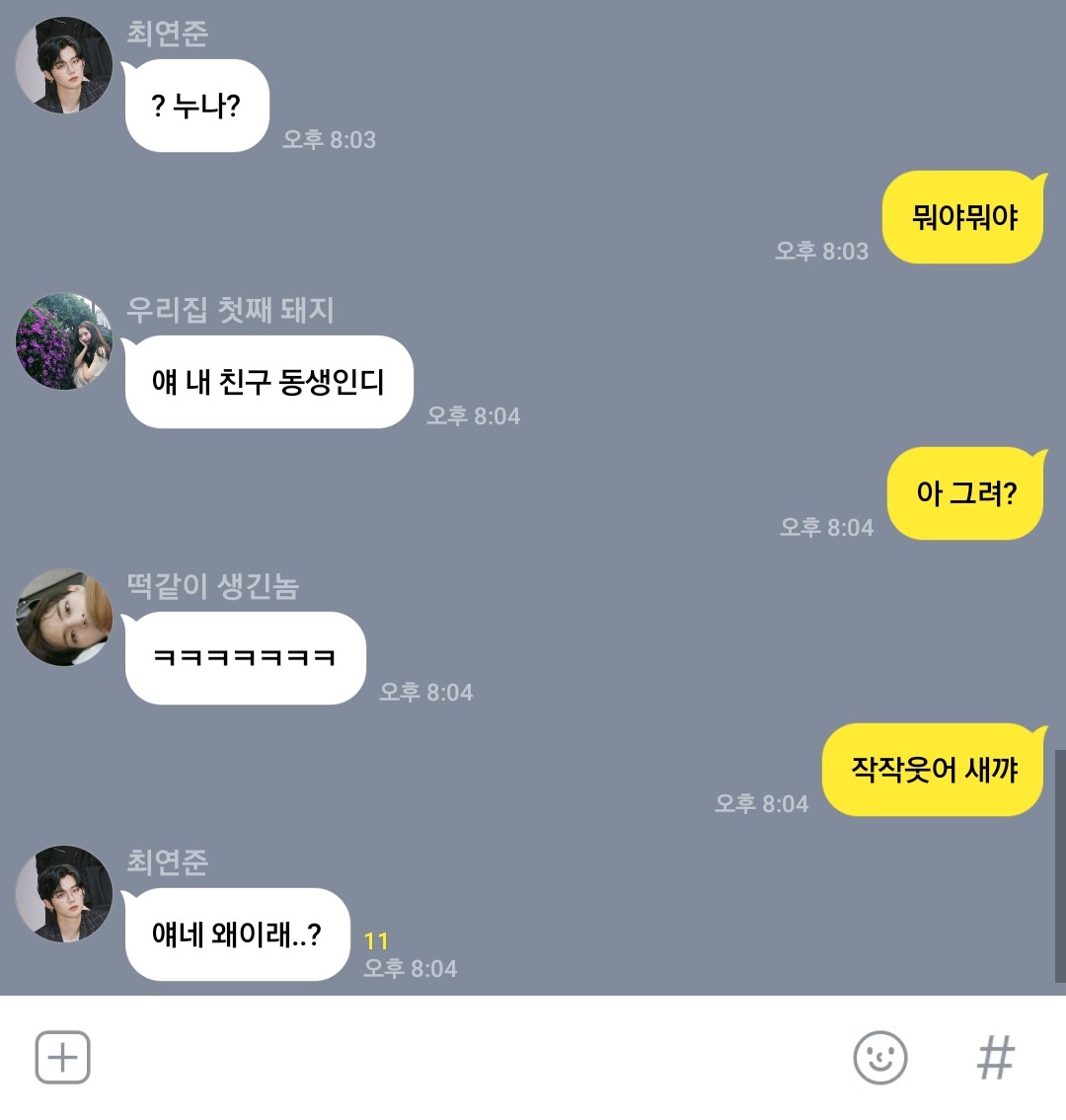Image resolution: width=1066 pixels, height=1120 pixels.
Task: Open 최연준's profile beside "얘네 왜이래..?" message
Action: (64, 894)
